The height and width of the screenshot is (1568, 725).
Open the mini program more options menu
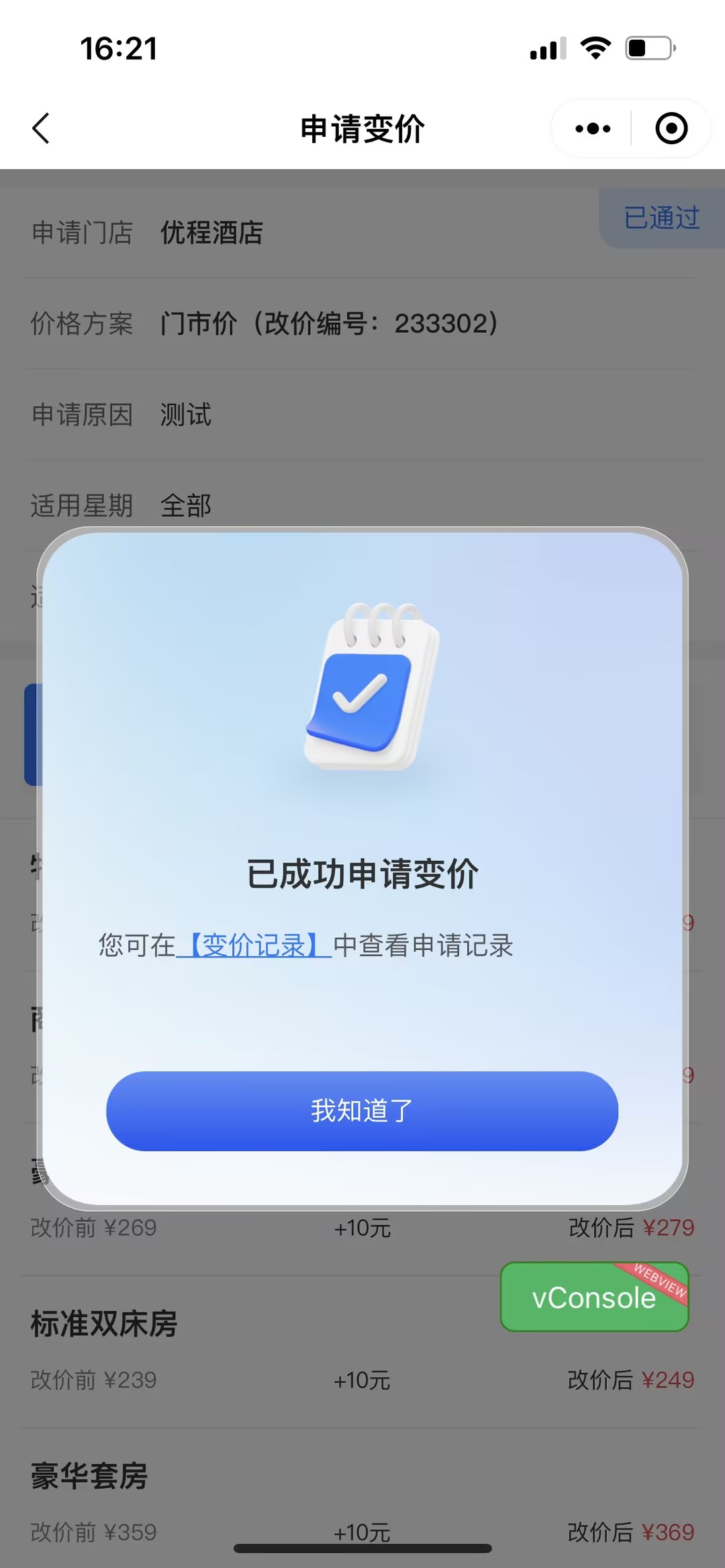(593, 128)
